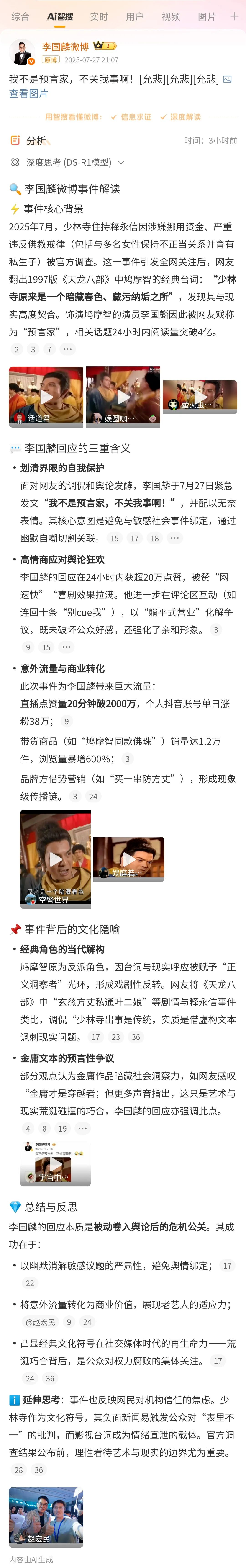Play the video from 话道君

point(46,396)
